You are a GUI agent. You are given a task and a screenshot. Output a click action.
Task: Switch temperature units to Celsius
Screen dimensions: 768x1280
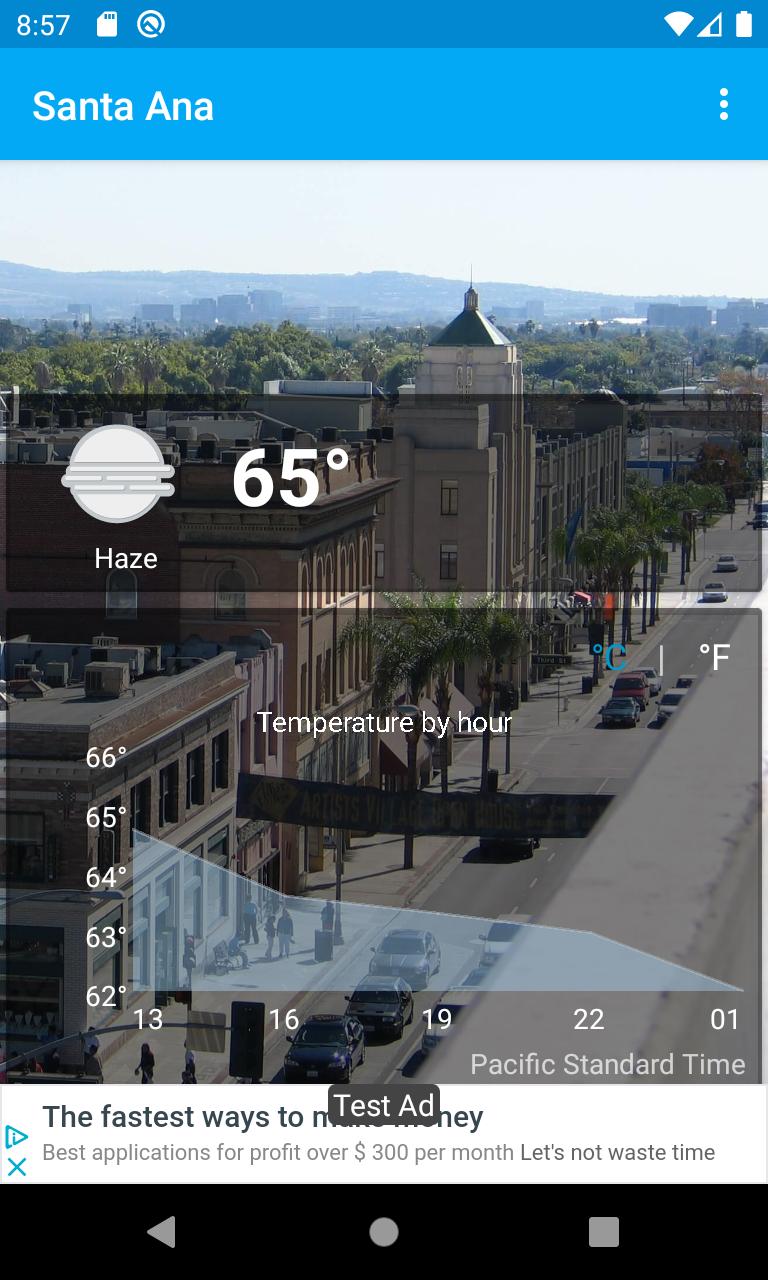[611, 658]
